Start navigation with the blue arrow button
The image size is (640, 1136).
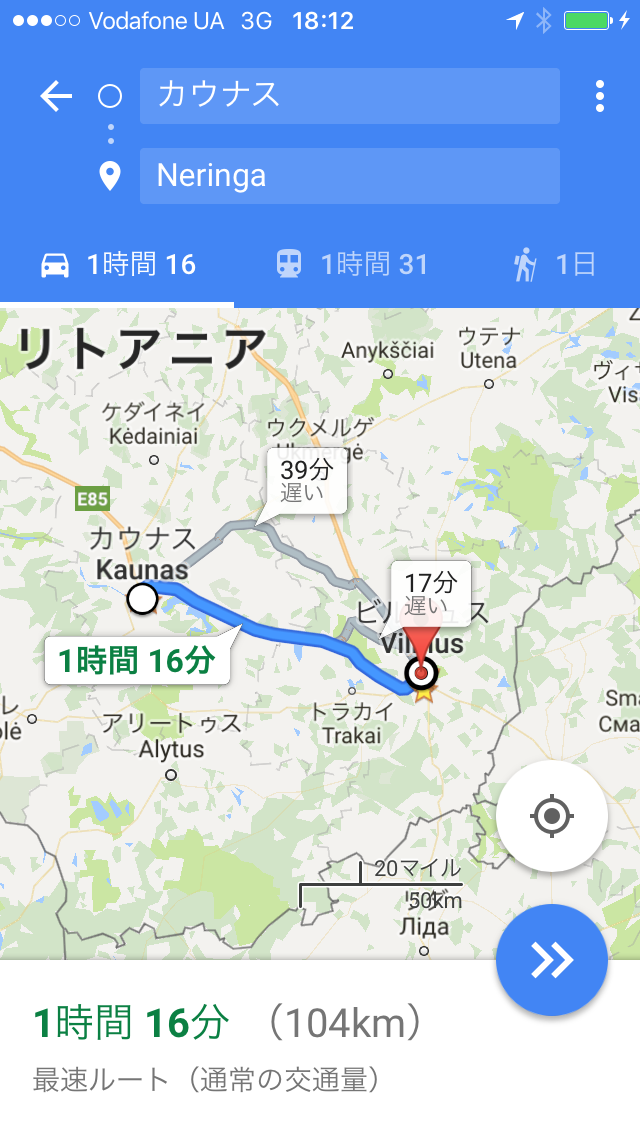(551, 960)
